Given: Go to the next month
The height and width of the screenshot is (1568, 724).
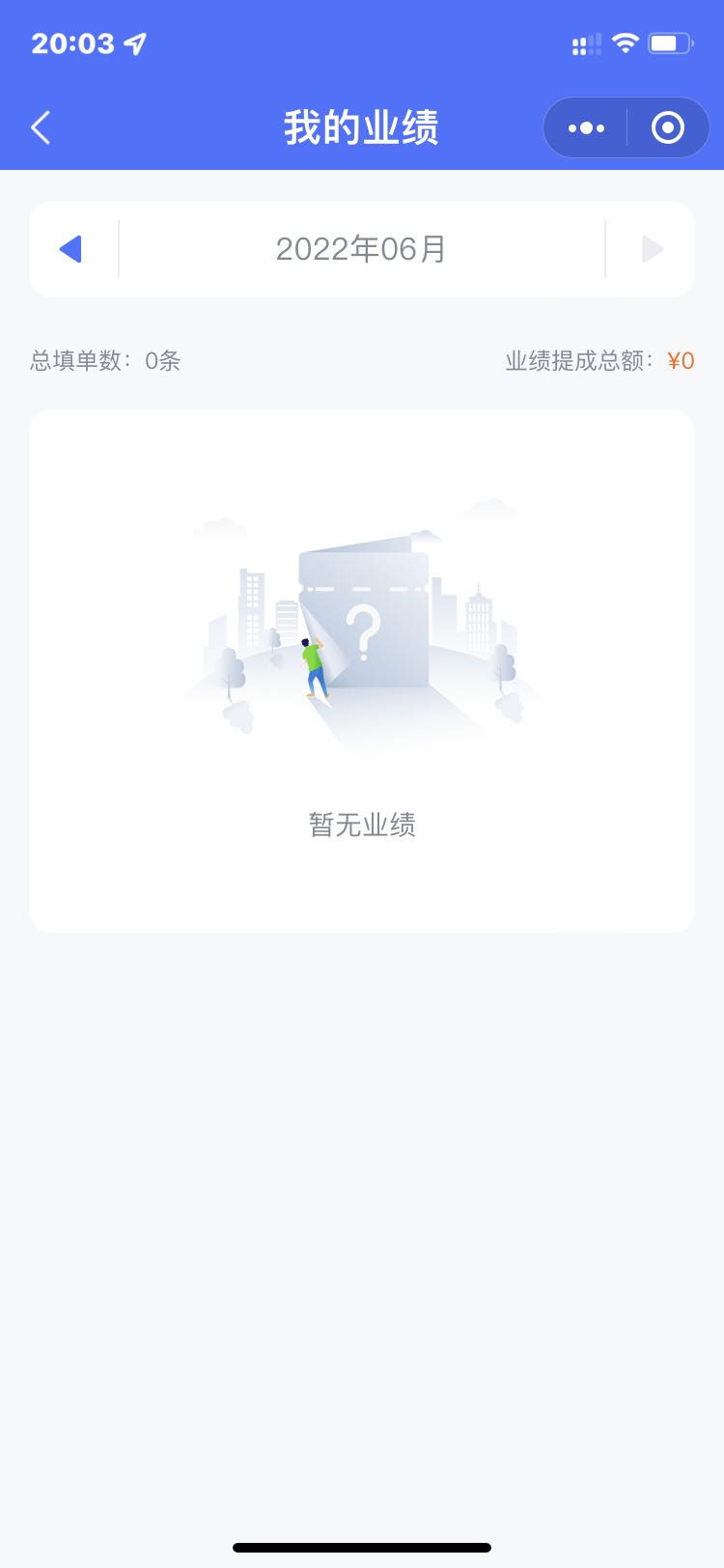Looking at the screenshot, I should [653, 249].
